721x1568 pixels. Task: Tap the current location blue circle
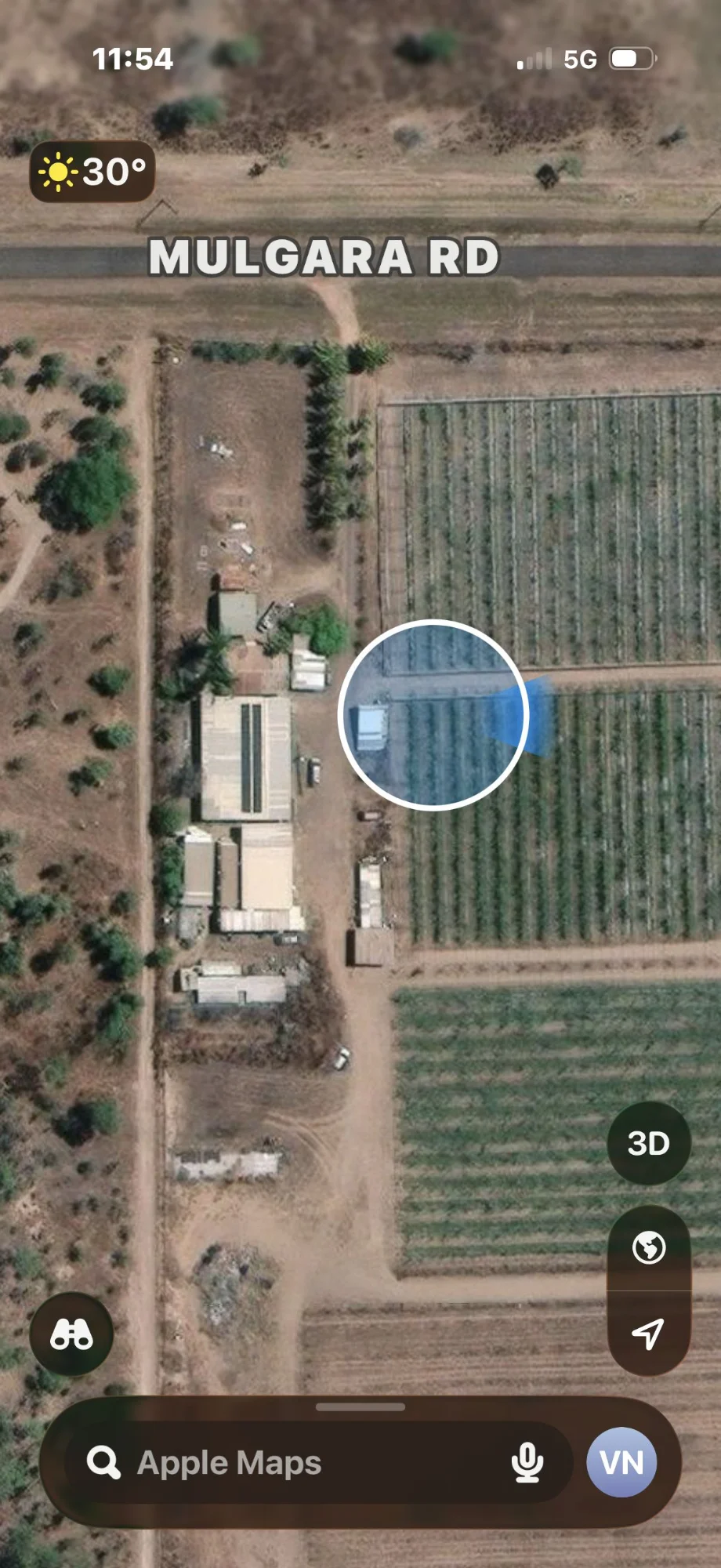coord(433,714)
